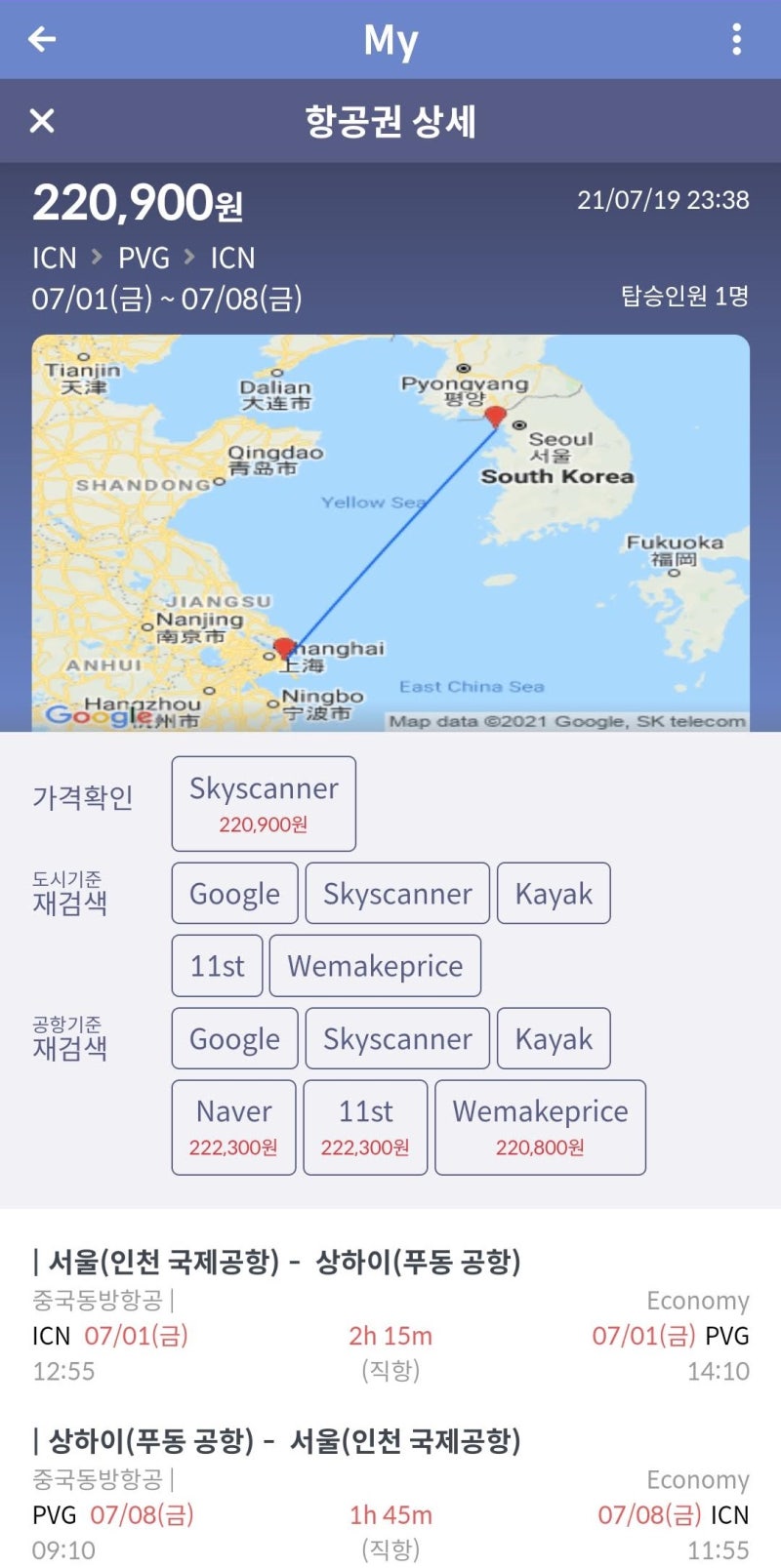Close the flight detail panel
Image resolution: width=781 pixels, height=1568 pixels.
coord(42,121)
